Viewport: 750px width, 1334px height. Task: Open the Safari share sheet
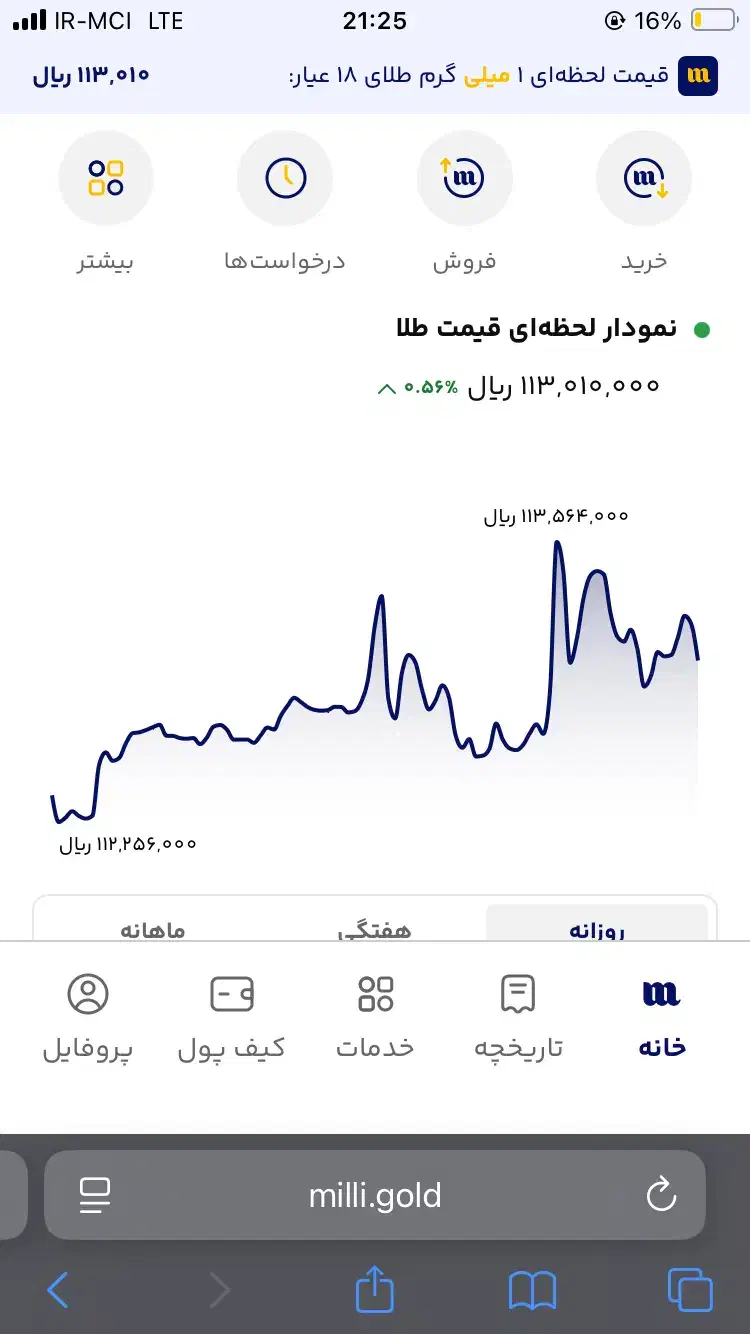374,1290
